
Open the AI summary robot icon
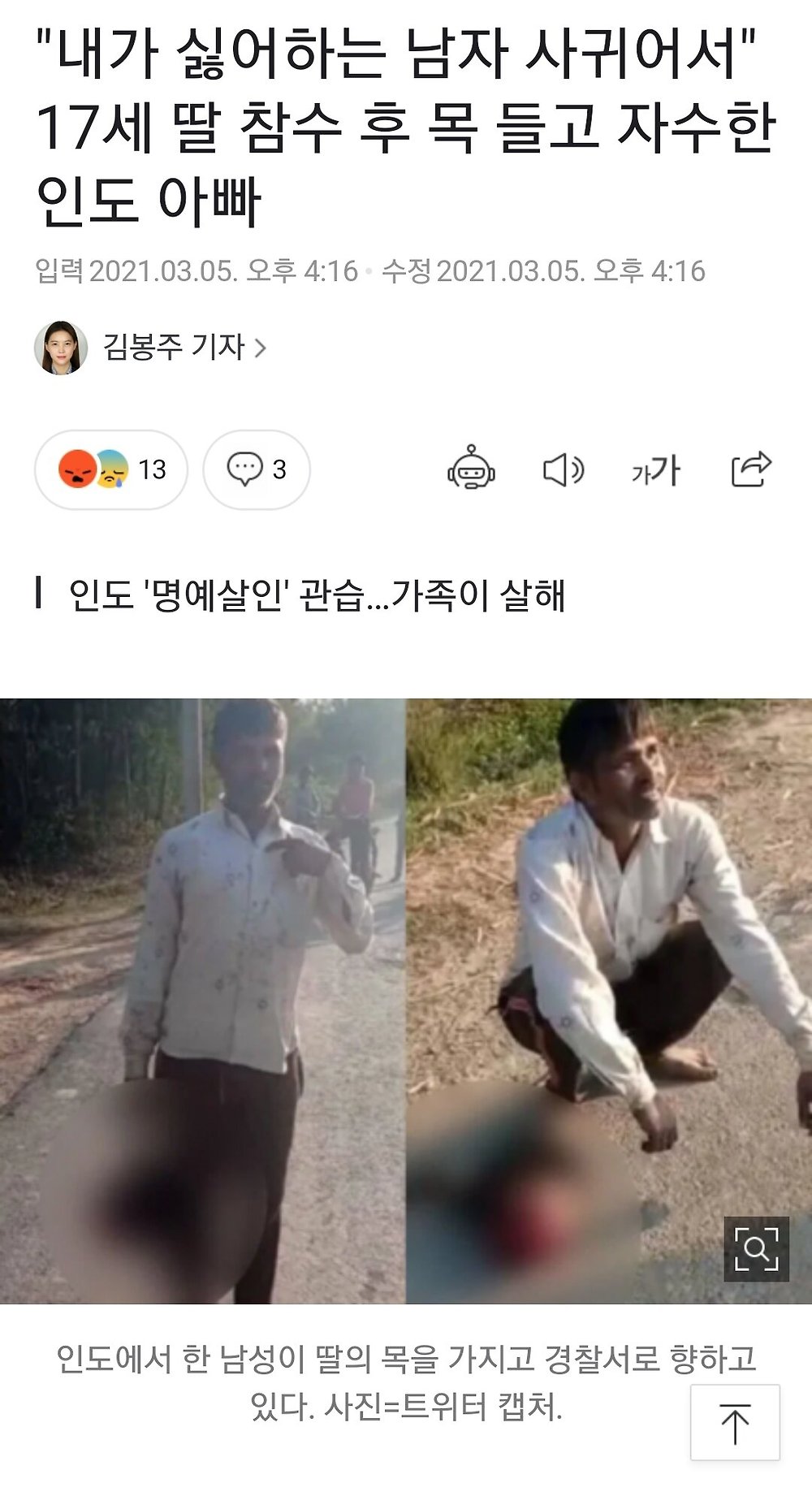coord(471,469)
